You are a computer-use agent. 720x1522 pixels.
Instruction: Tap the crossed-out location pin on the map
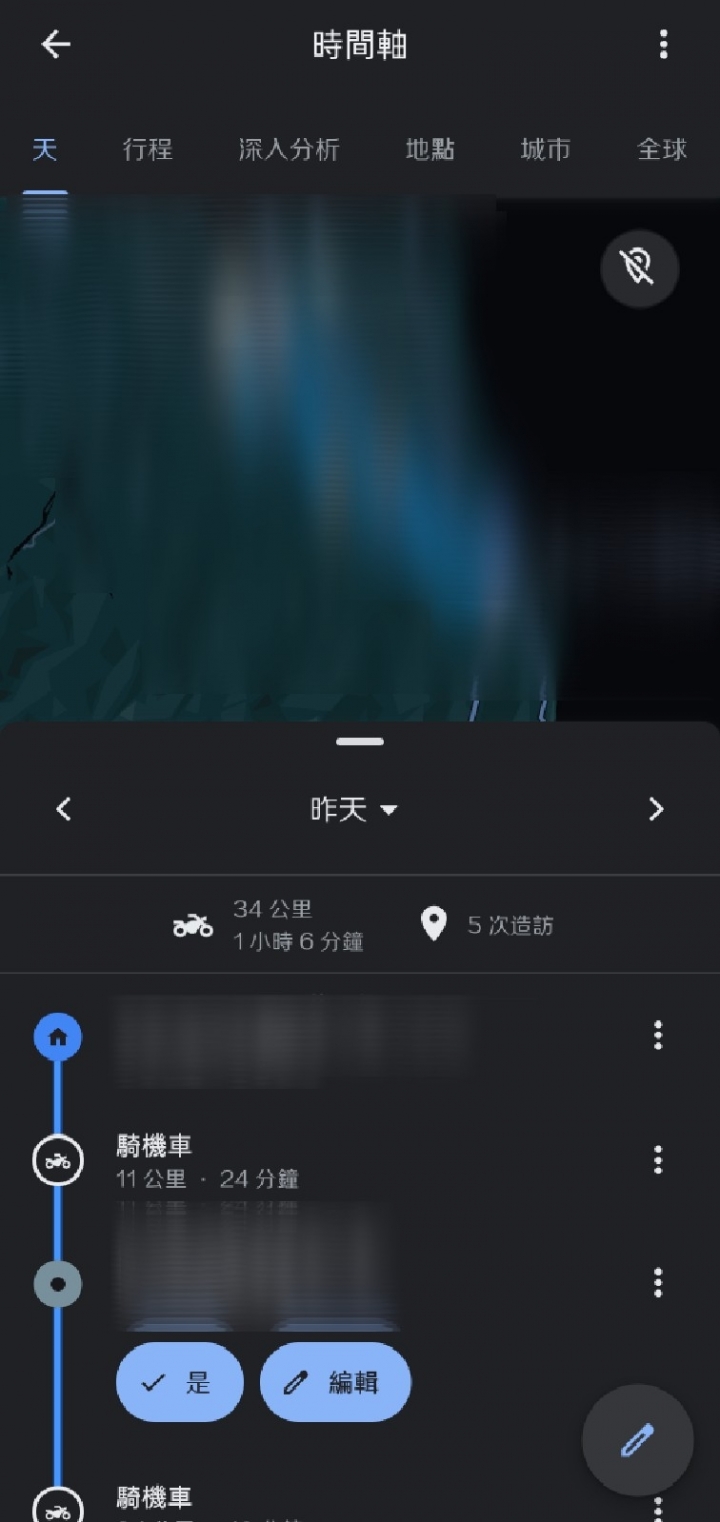(640, 268)
